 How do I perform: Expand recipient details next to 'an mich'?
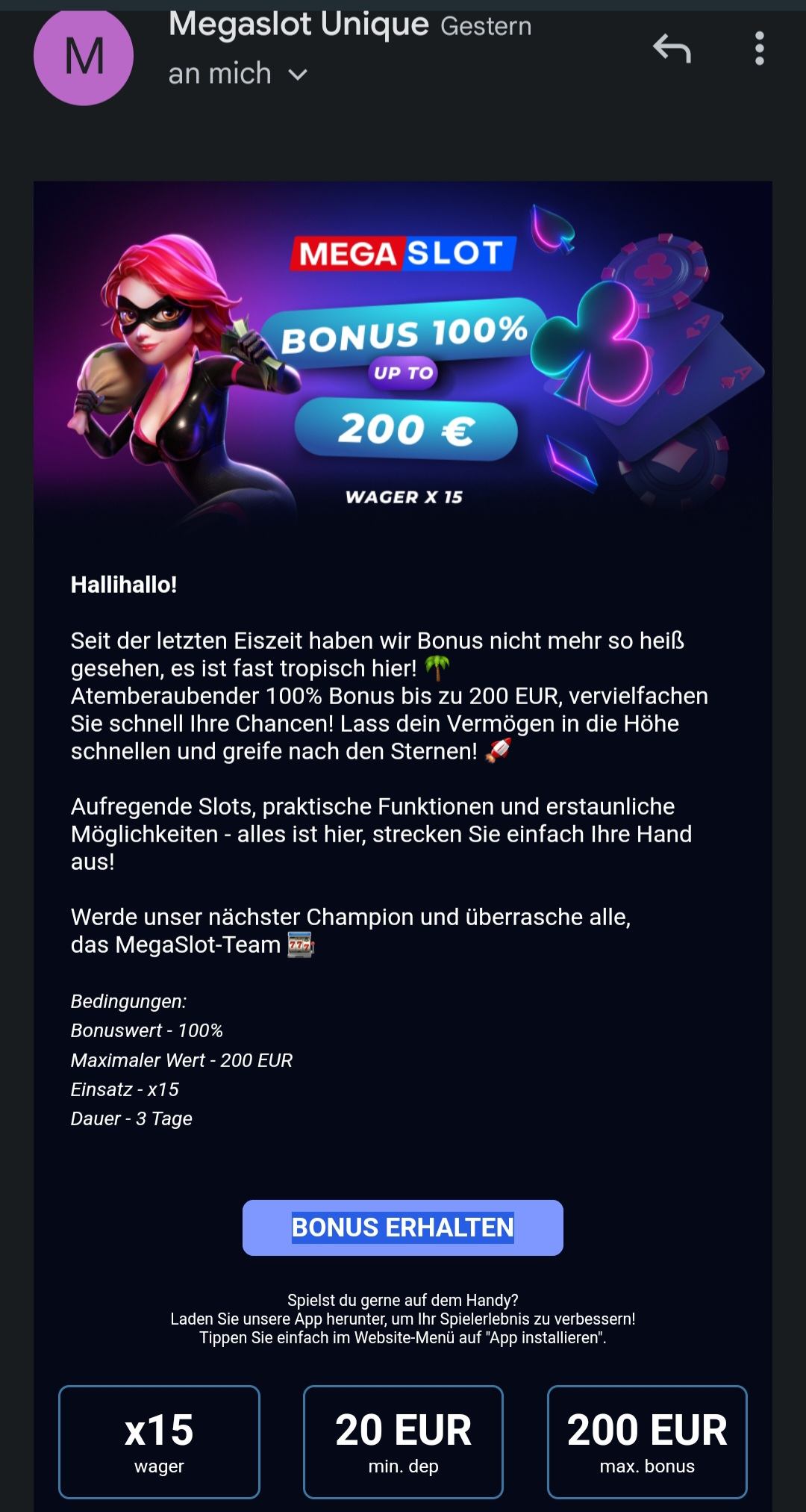pyautogui.click(x=298, y=75)
